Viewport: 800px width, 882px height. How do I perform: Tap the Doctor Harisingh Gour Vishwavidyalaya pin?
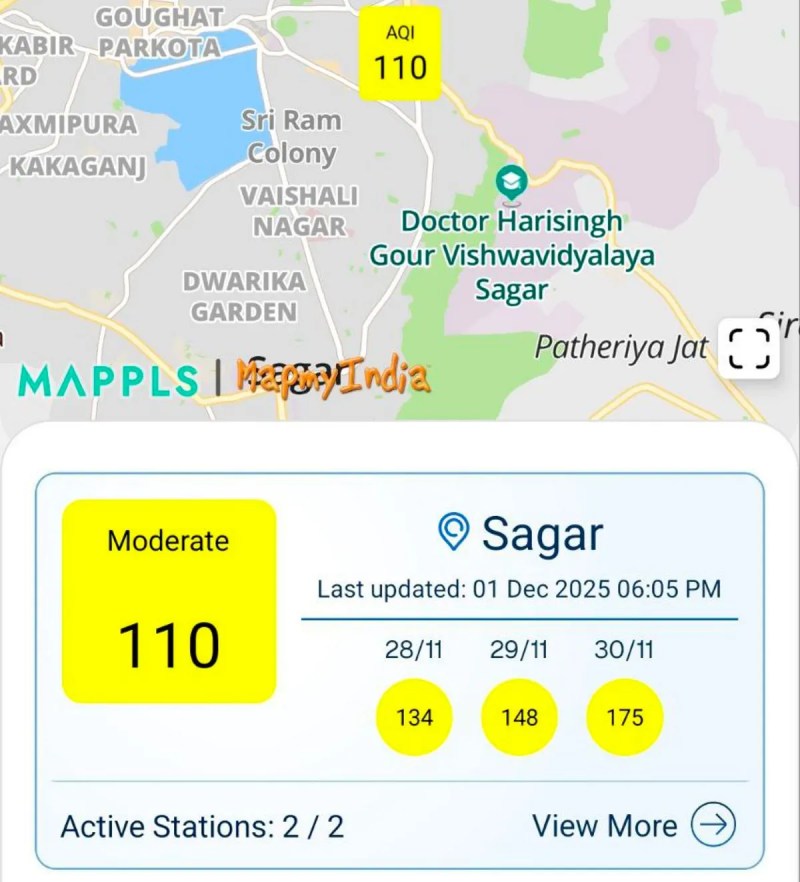(512, 184)
